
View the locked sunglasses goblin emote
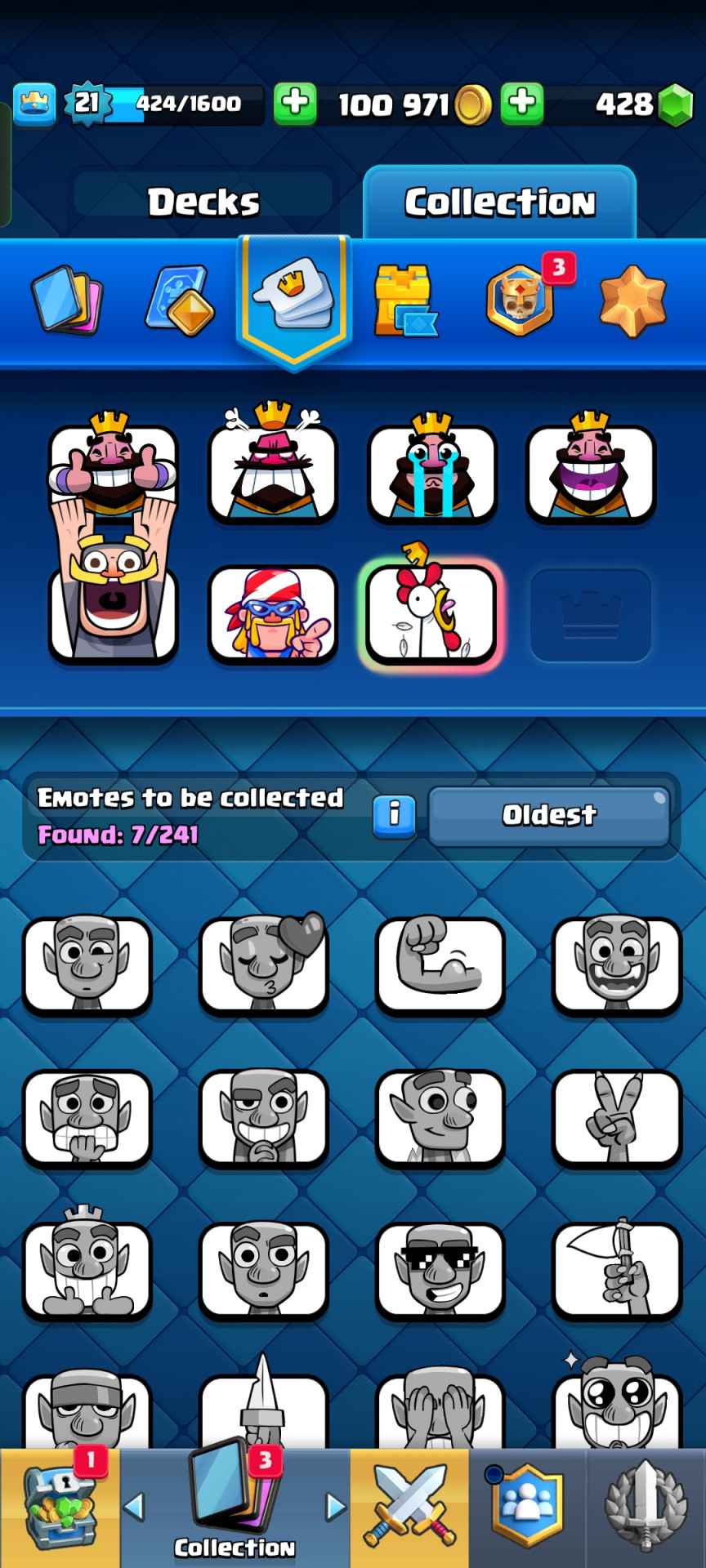[440, 1270]
